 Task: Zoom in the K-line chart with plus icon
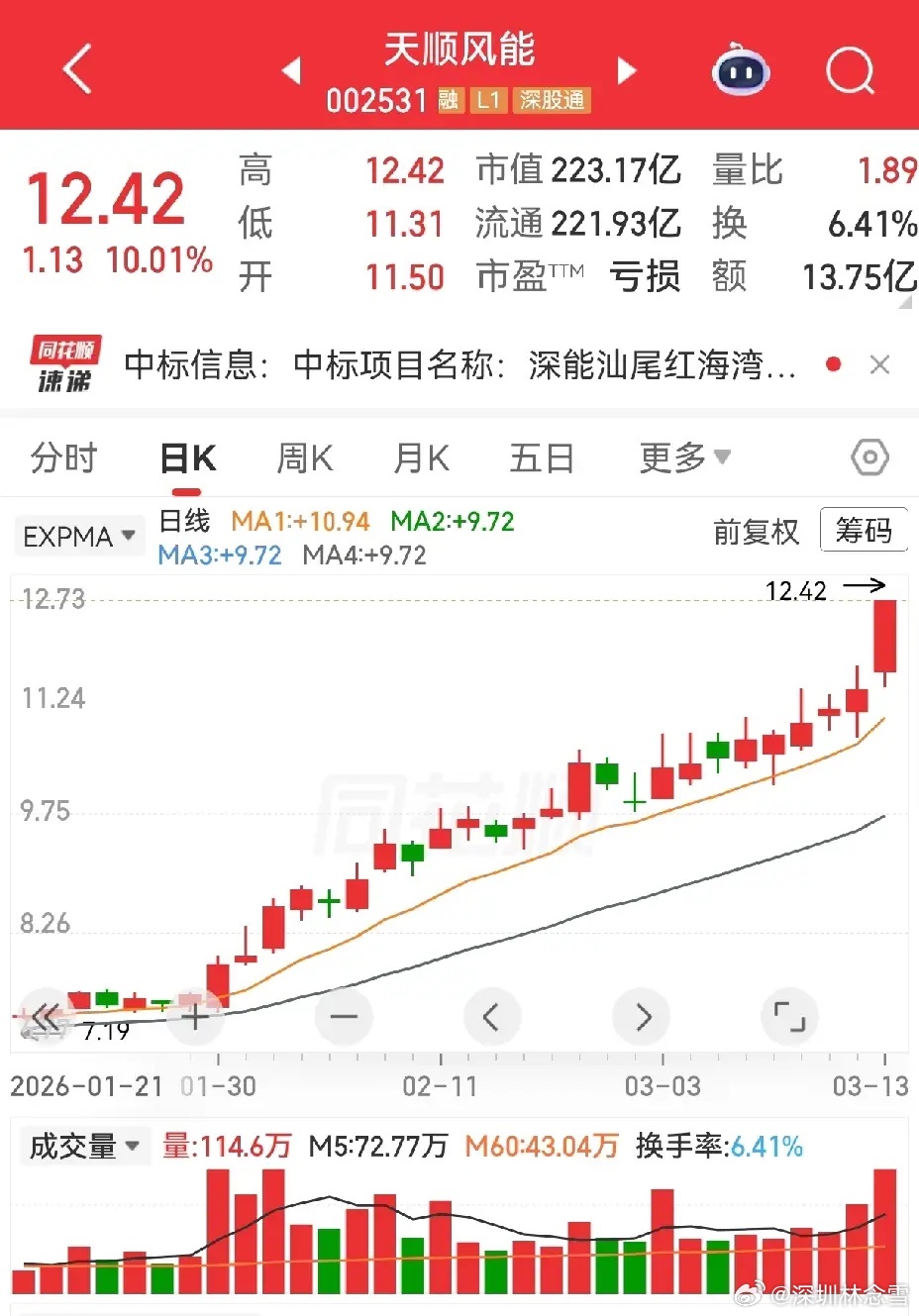pos(195,1016)
